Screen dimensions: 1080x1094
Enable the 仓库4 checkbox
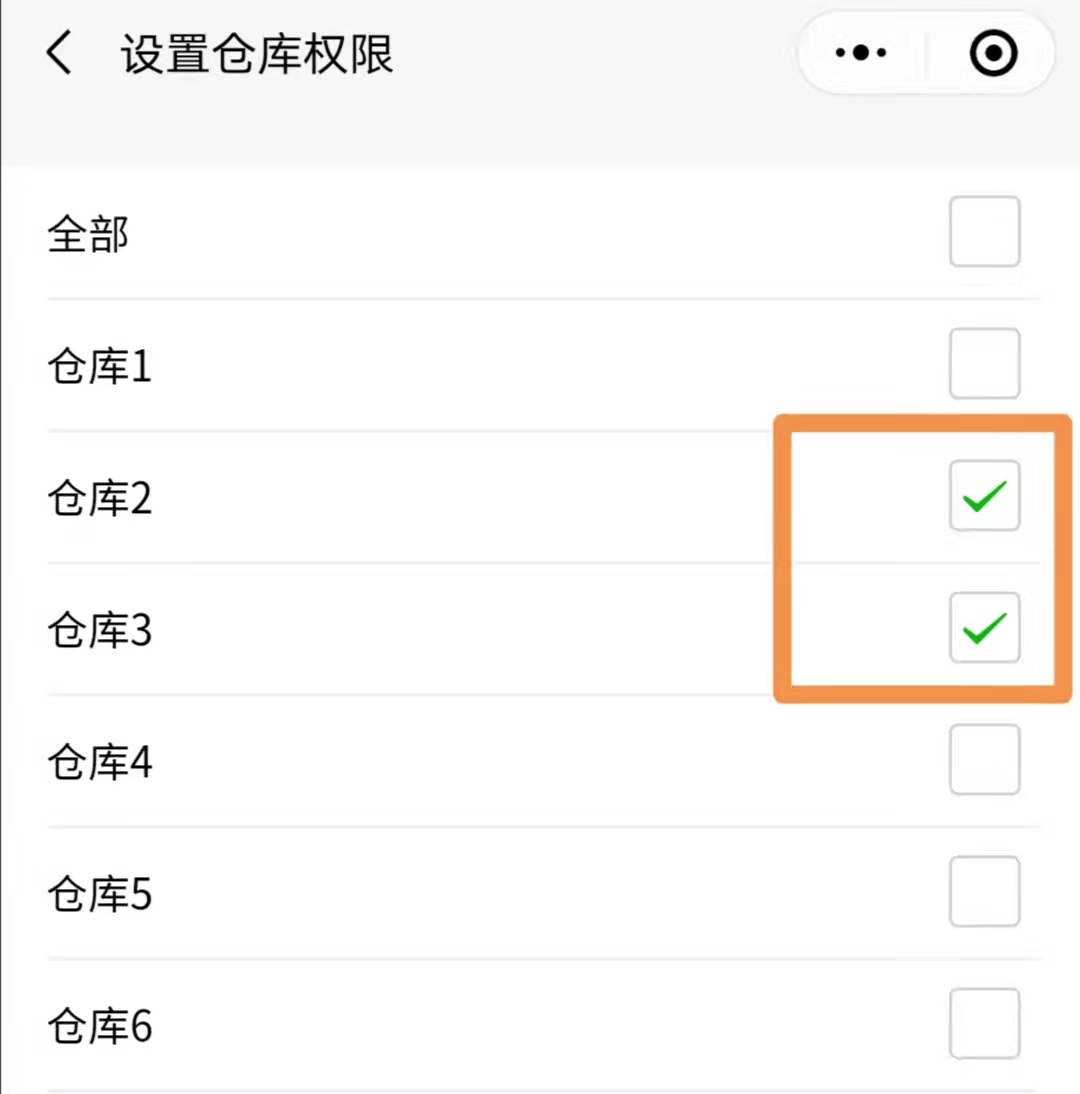tap(984, 760)
